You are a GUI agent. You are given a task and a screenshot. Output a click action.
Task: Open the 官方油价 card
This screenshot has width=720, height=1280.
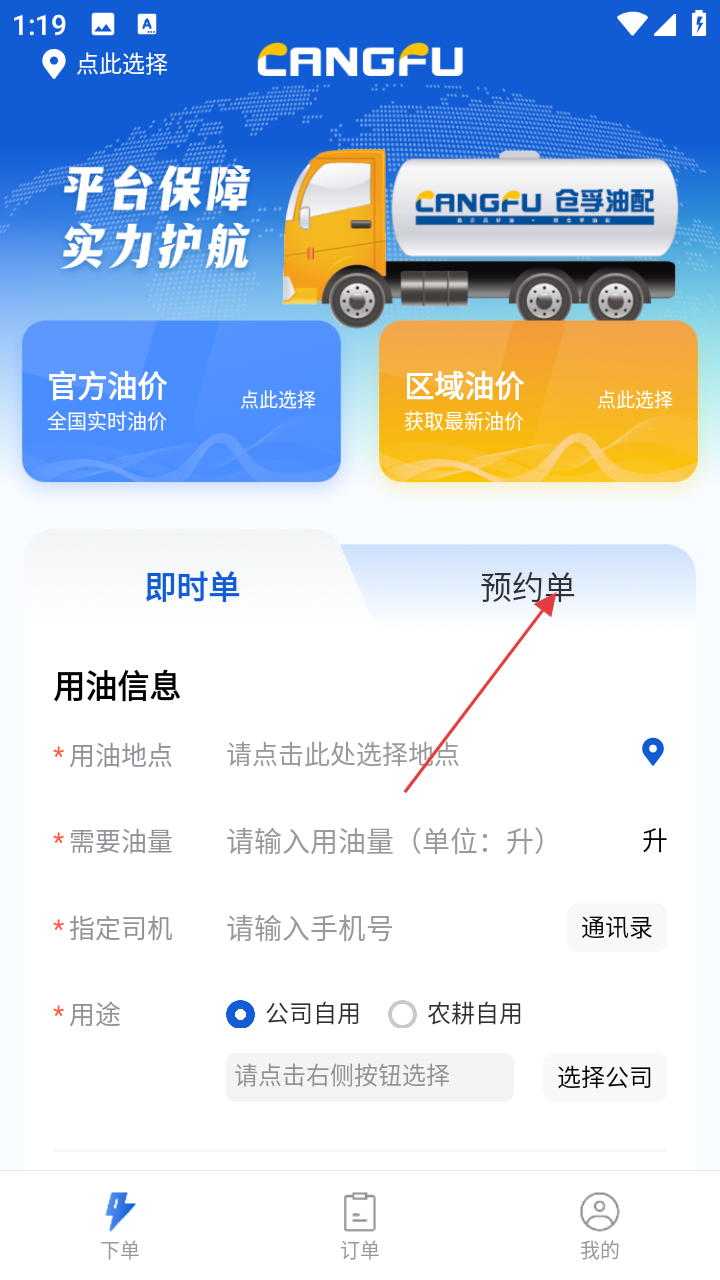[x=181, y=401]
